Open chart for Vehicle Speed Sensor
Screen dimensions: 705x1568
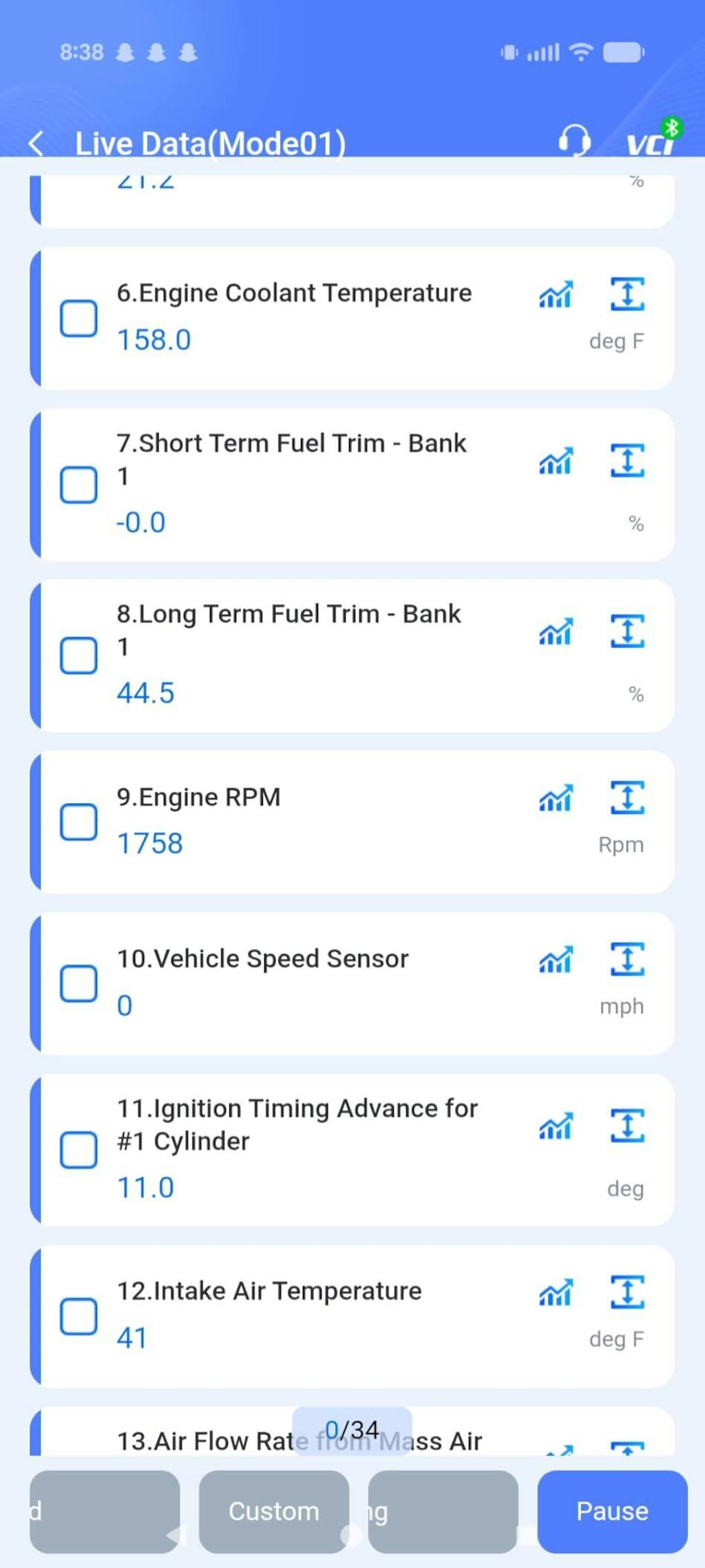556,960
